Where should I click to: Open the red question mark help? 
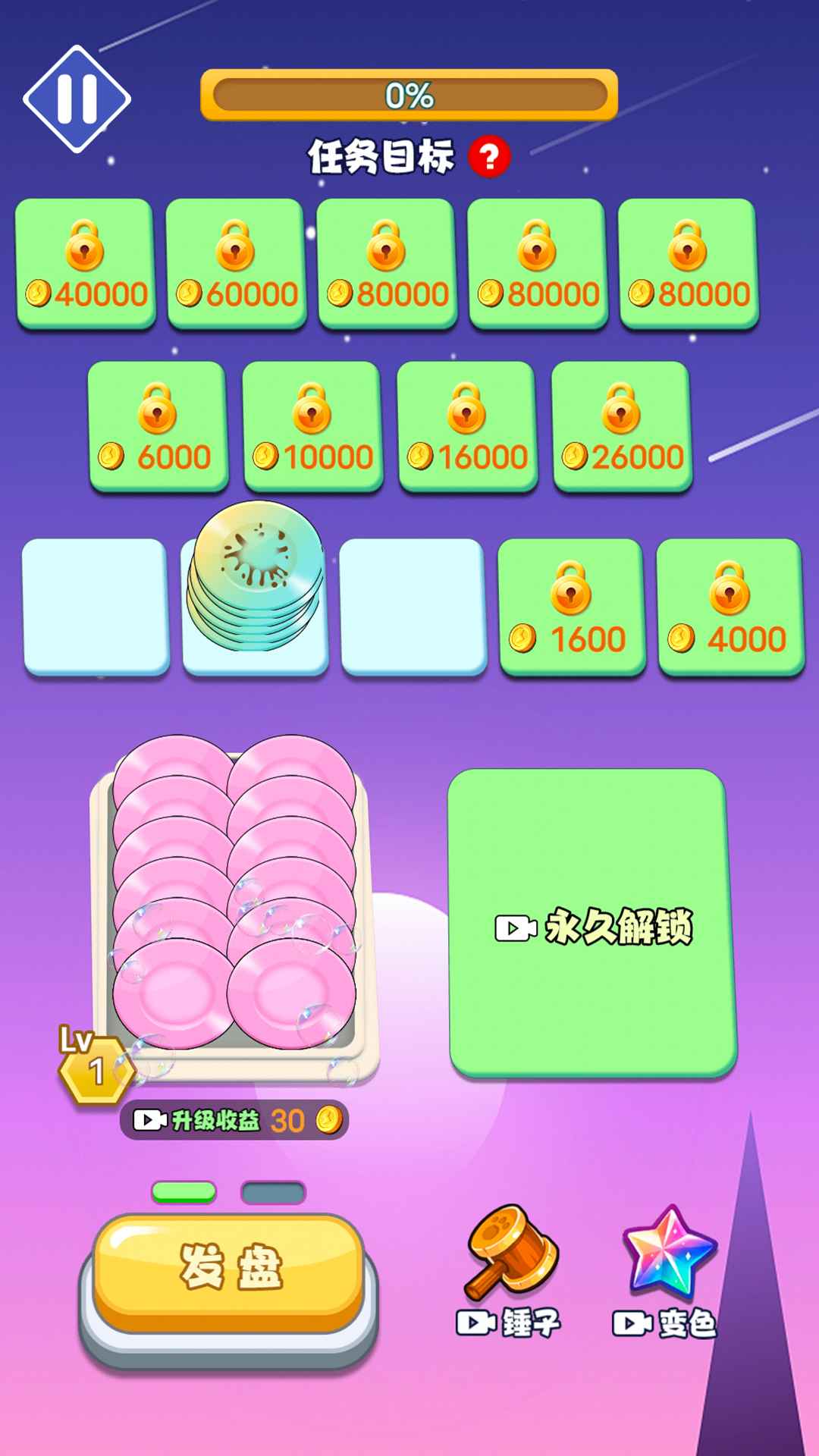pos(489,157)
